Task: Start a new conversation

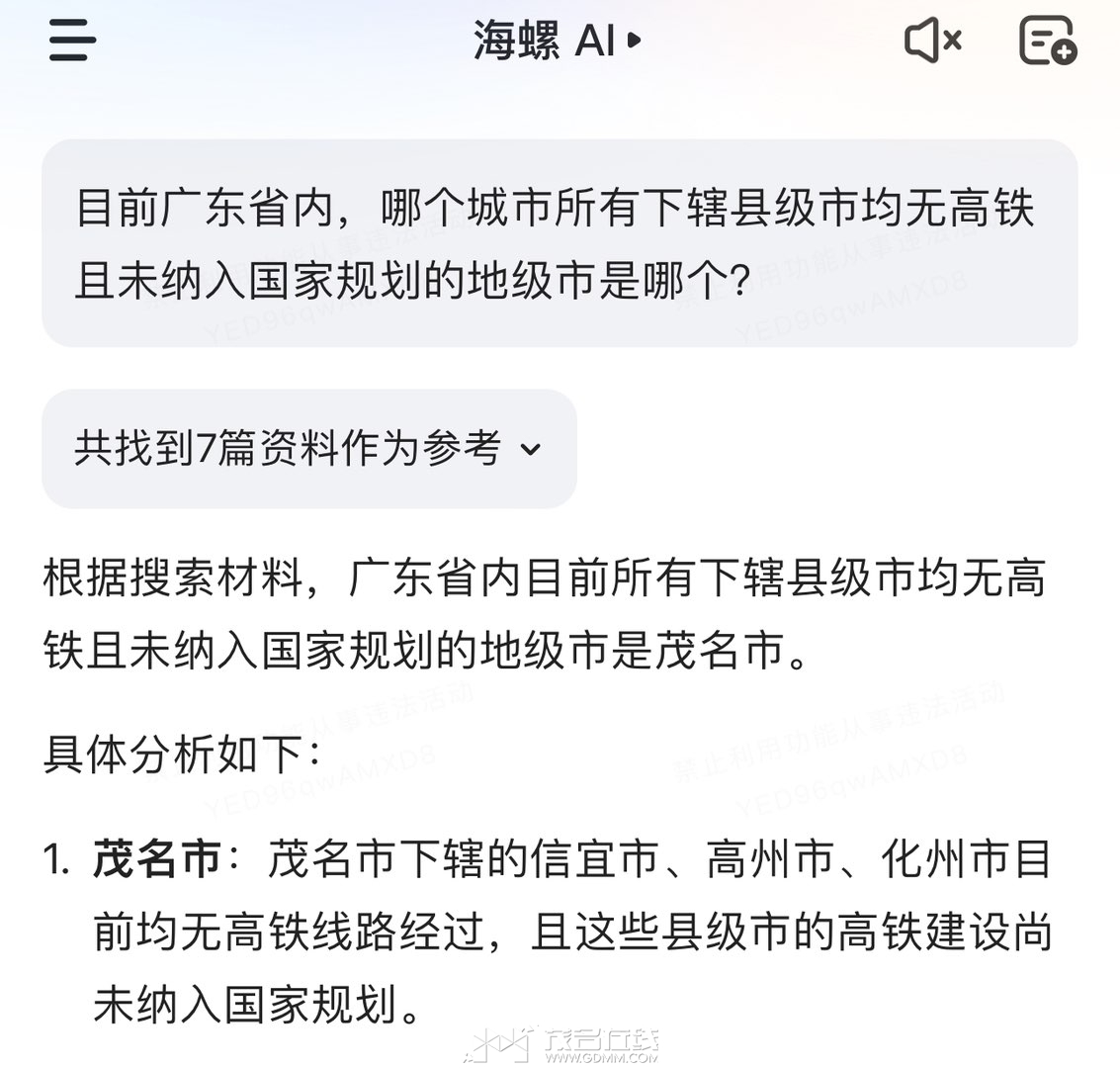Action: (x=1047, y=42)
